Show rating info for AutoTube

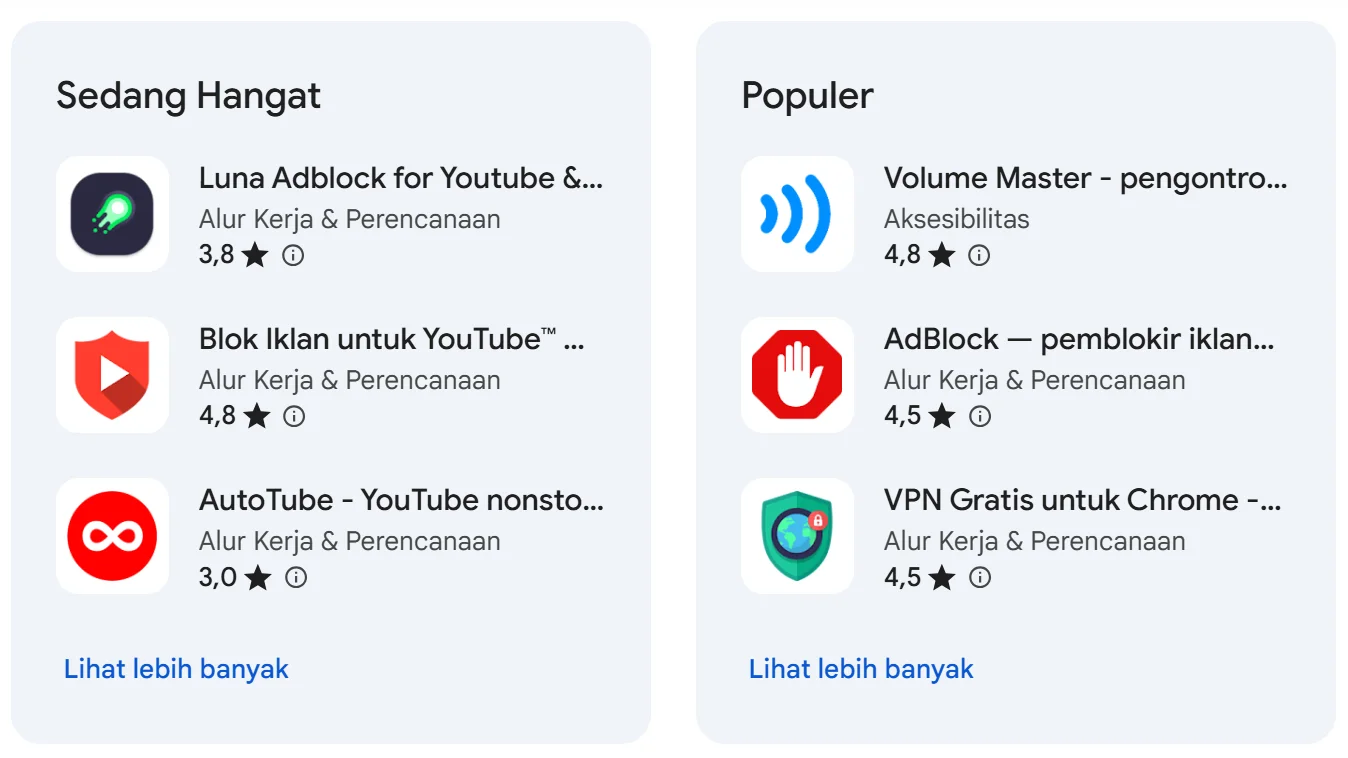point(295,578)
